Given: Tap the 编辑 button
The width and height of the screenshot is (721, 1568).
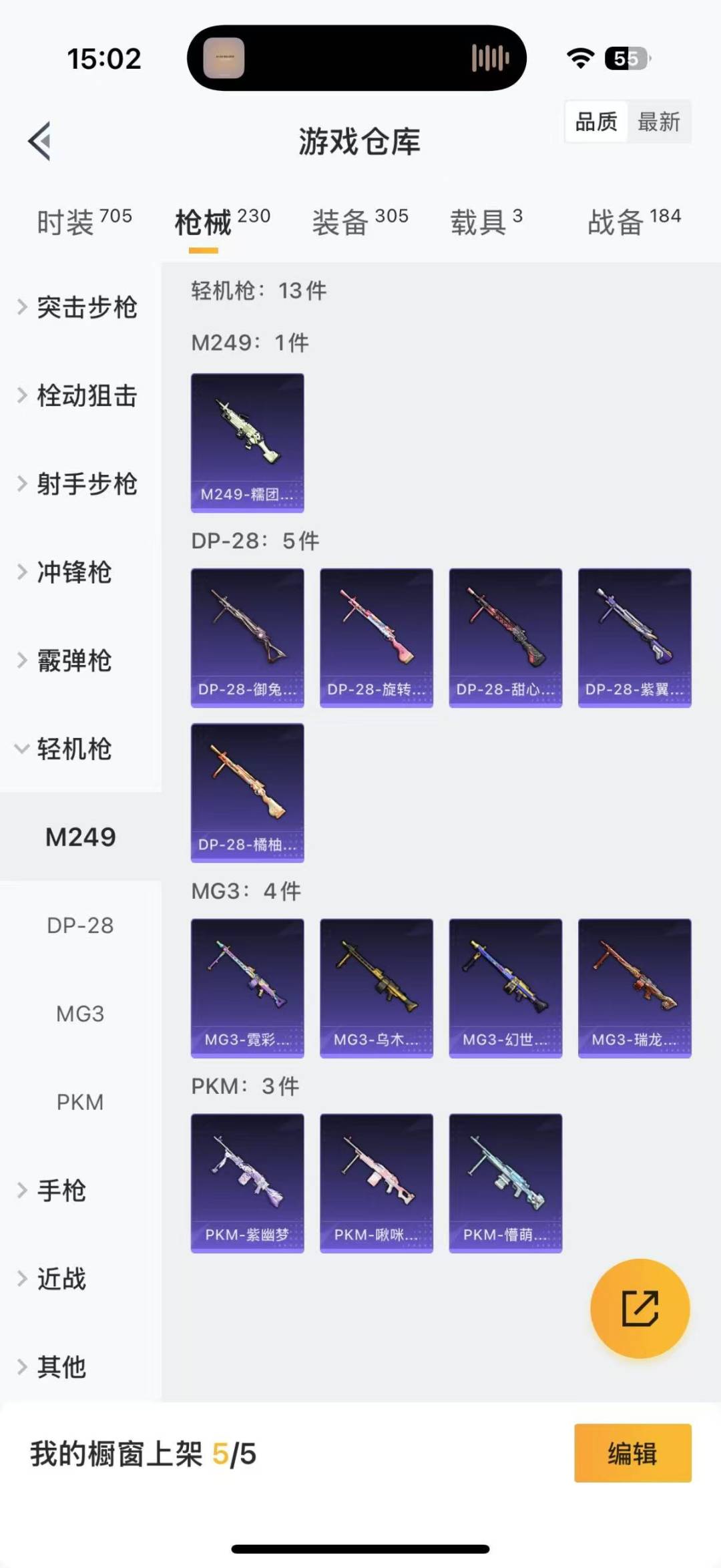Looking at the screenshot, I should pyautogui.click(x=632, y=1453).
